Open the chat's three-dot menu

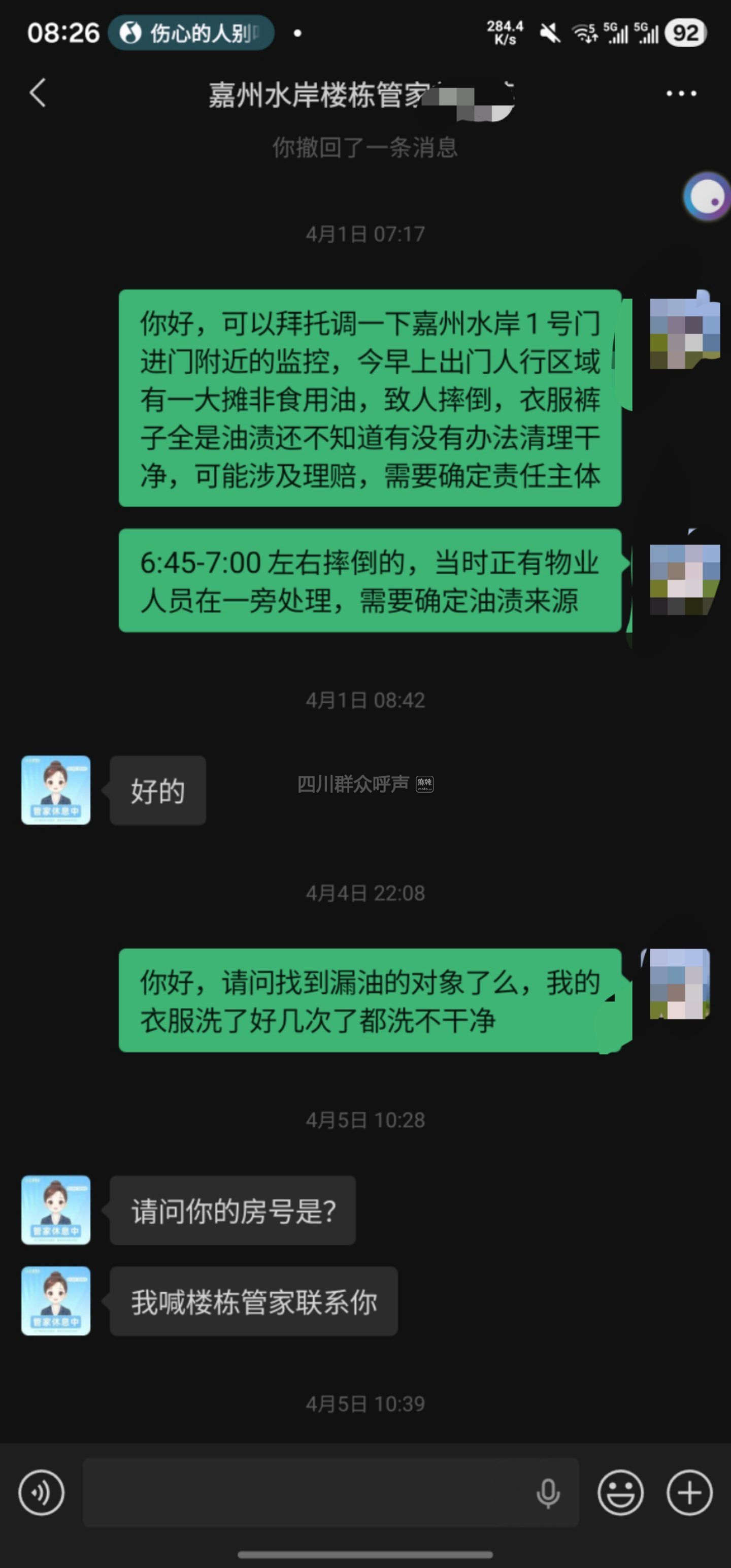tap(680, 94)
